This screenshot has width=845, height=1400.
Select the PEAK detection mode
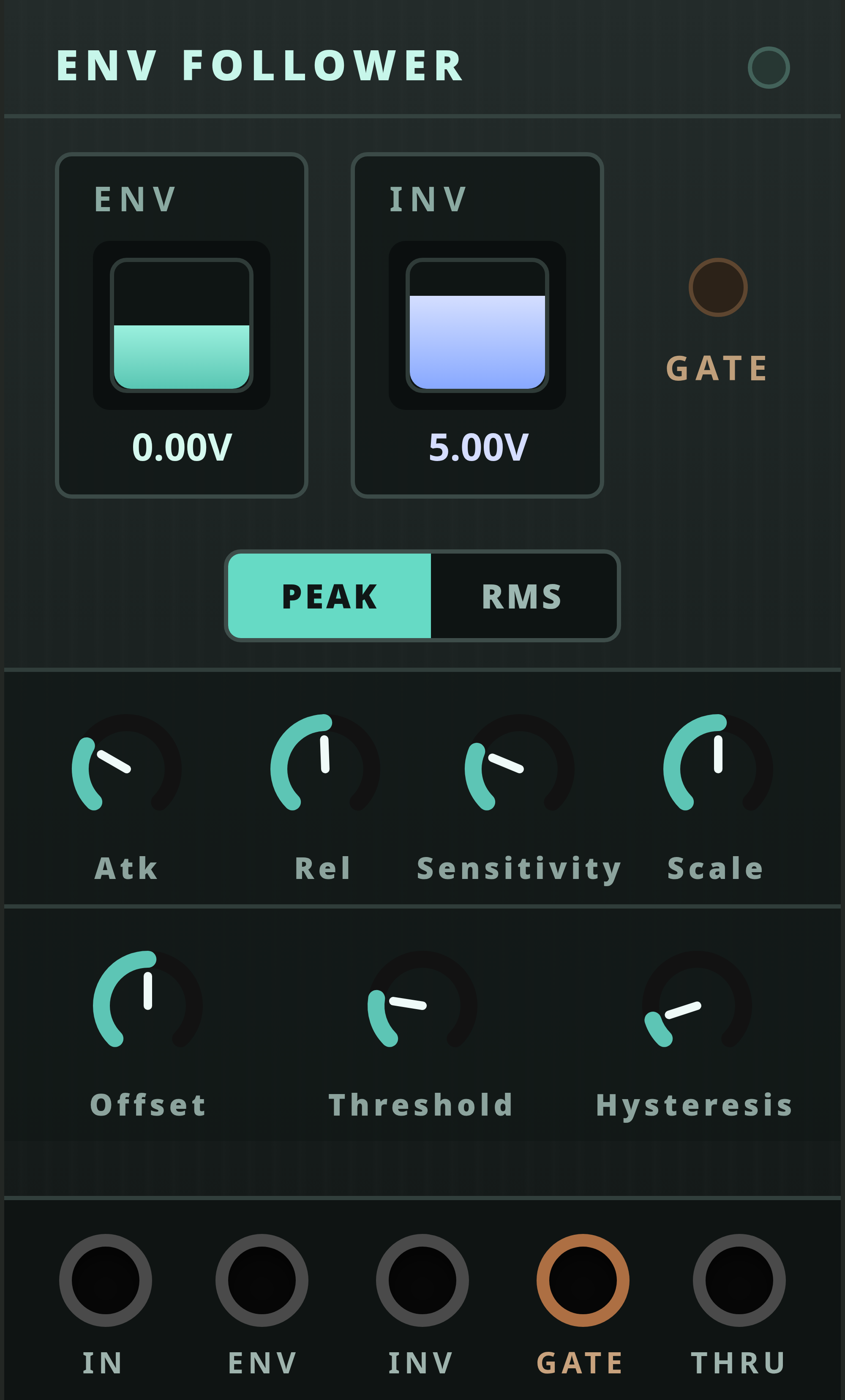click(330, 596)
